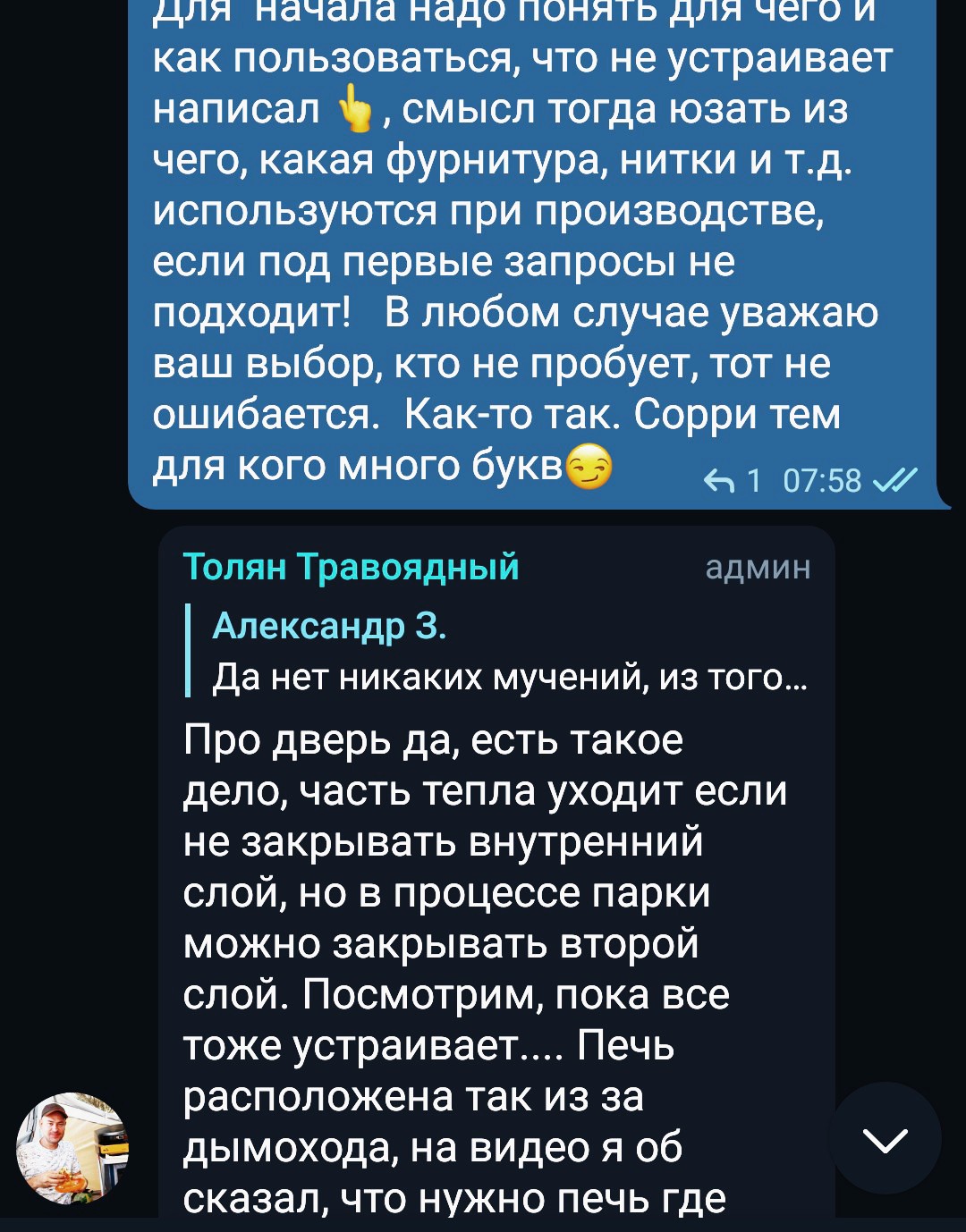View the 1 reply to the 07:58 message
Image resolution: width=966 pixels, height=1232 pixels.
tap(733, 481)
